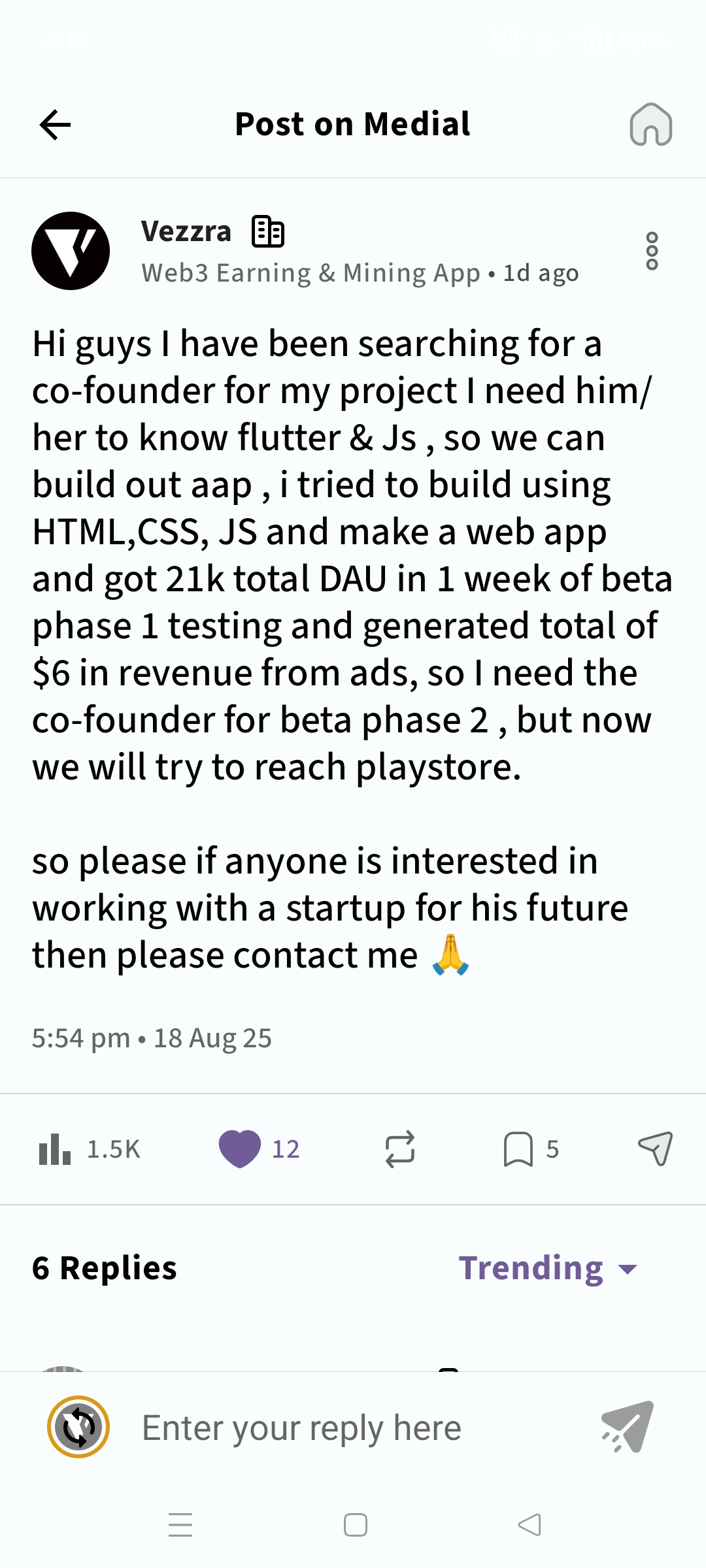Open the system recent apps button
The height and width of the screenshot is (1568, 706).
[180, 1525]
